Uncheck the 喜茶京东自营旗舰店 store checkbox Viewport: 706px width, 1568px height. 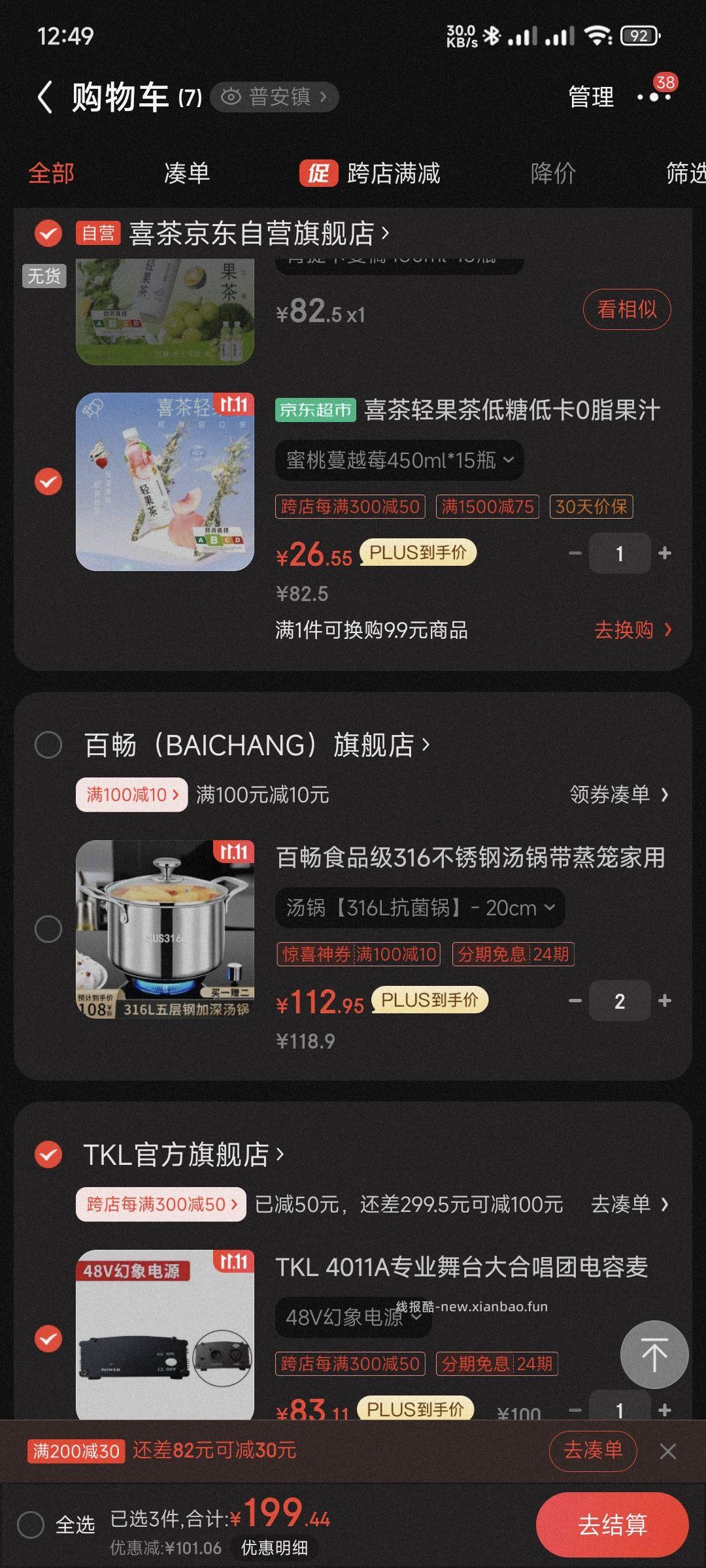tap(48, 233)
